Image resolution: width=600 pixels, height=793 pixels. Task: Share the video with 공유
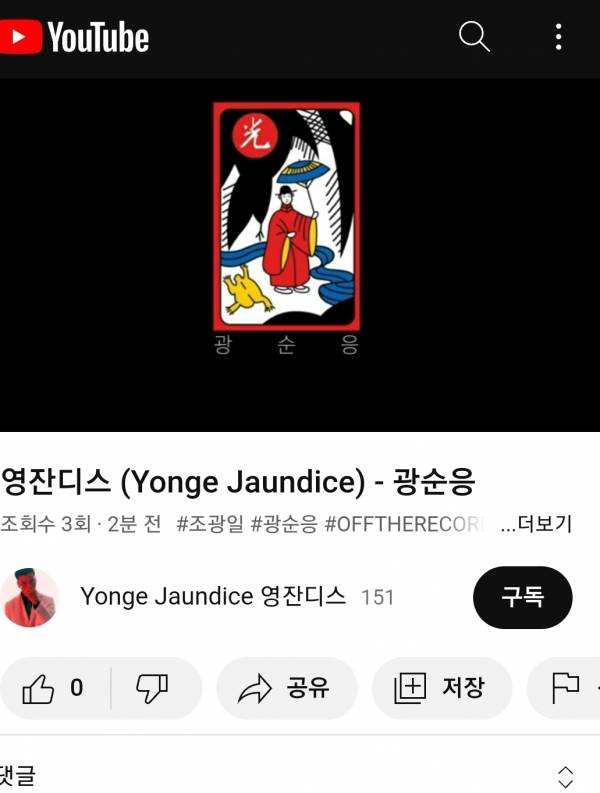pos(286,688)
